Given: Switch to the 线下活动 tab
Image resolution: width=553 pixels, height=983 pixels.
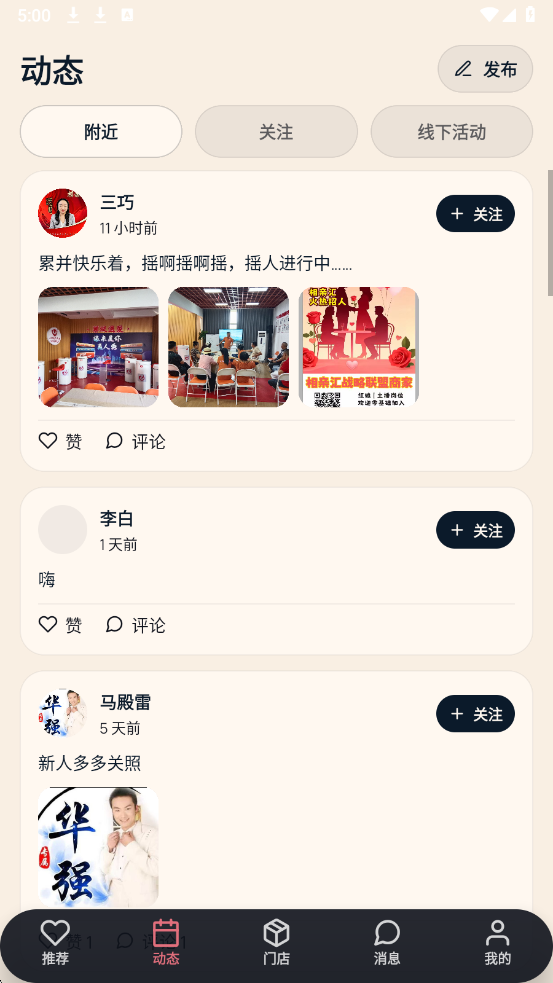Looking at the screenshot, I should click(451, 132).
